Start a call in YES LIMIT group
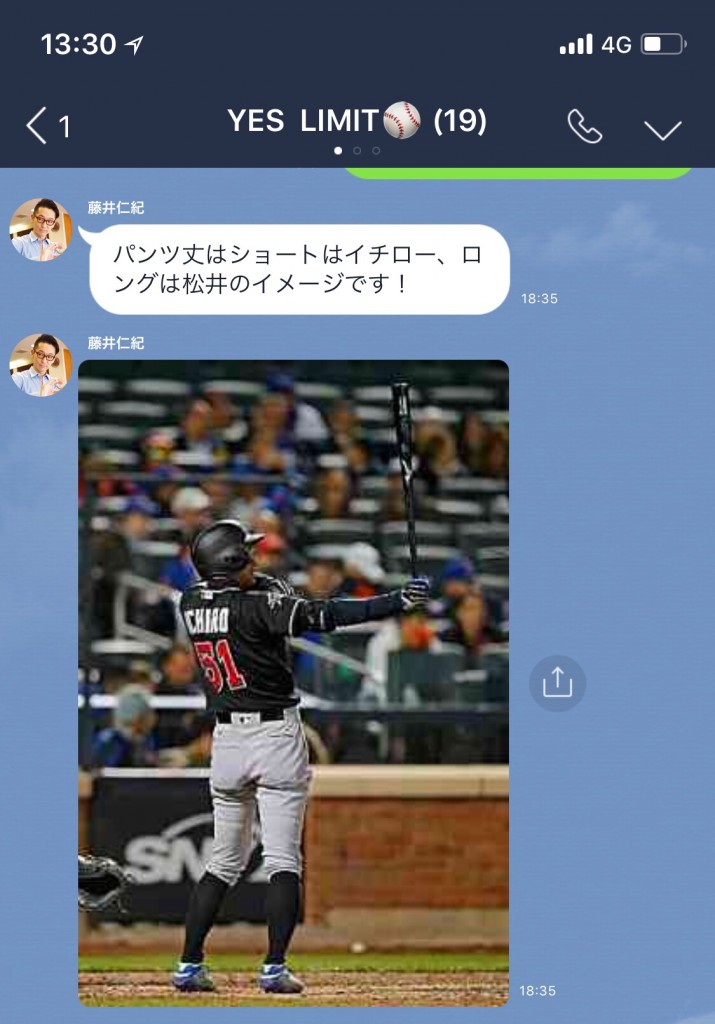 point(585,127)
